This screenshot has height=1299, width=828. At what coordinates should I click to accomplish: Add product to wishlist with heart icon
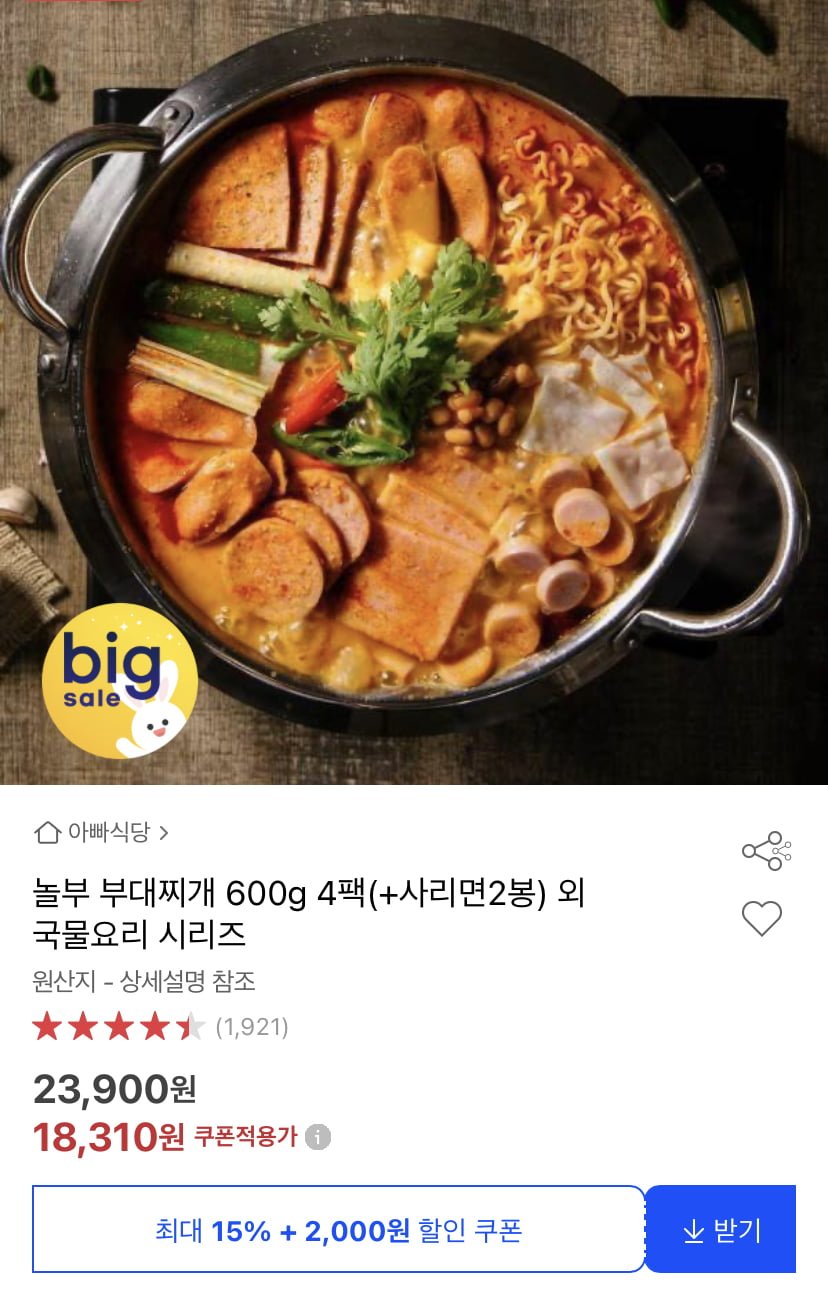click(x=761, y=918)
